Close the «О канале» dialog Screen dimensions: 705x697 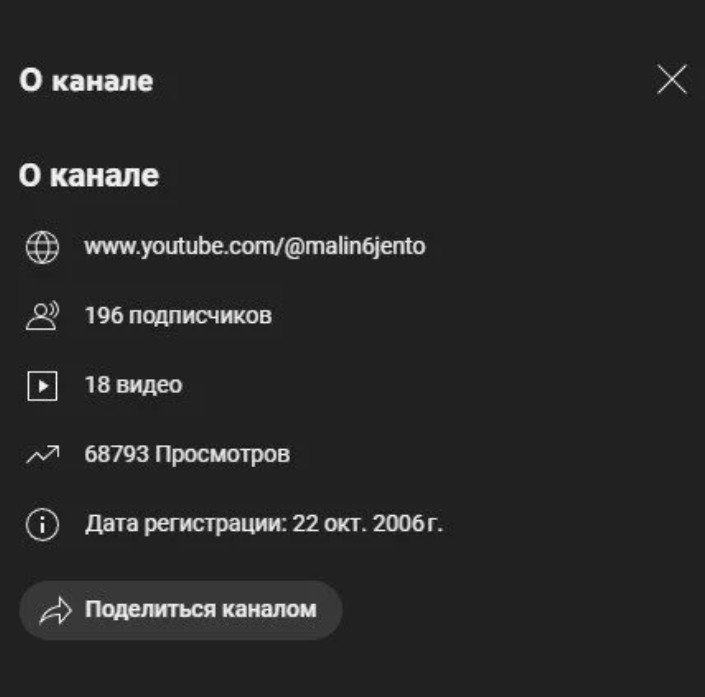click(672, 80)
